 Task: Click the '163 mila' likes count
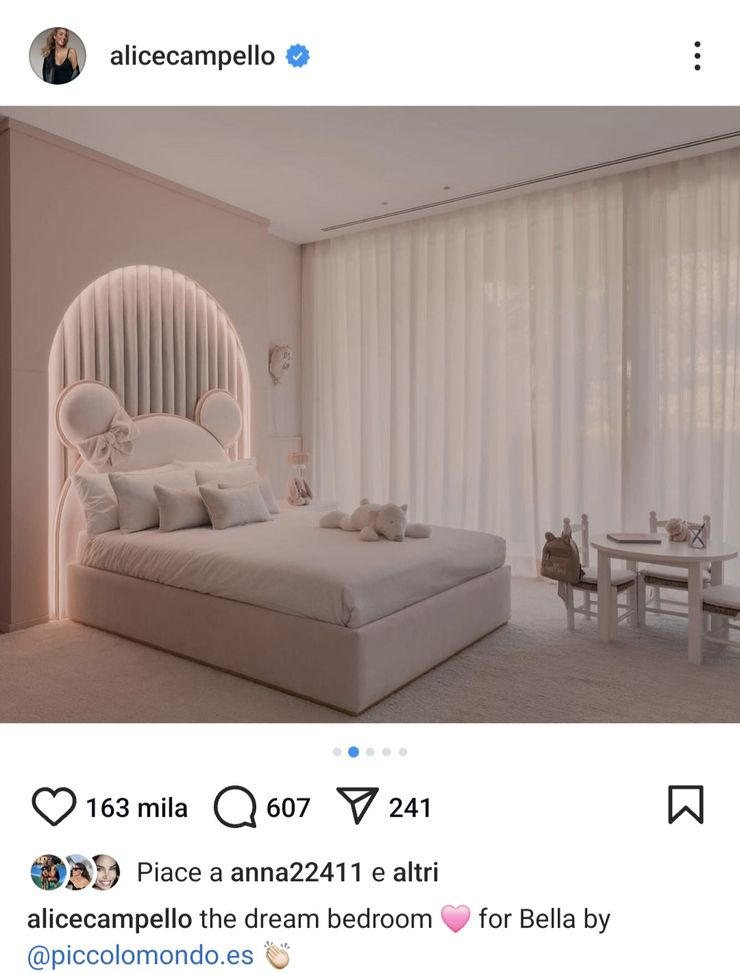[x=139, y=807]
